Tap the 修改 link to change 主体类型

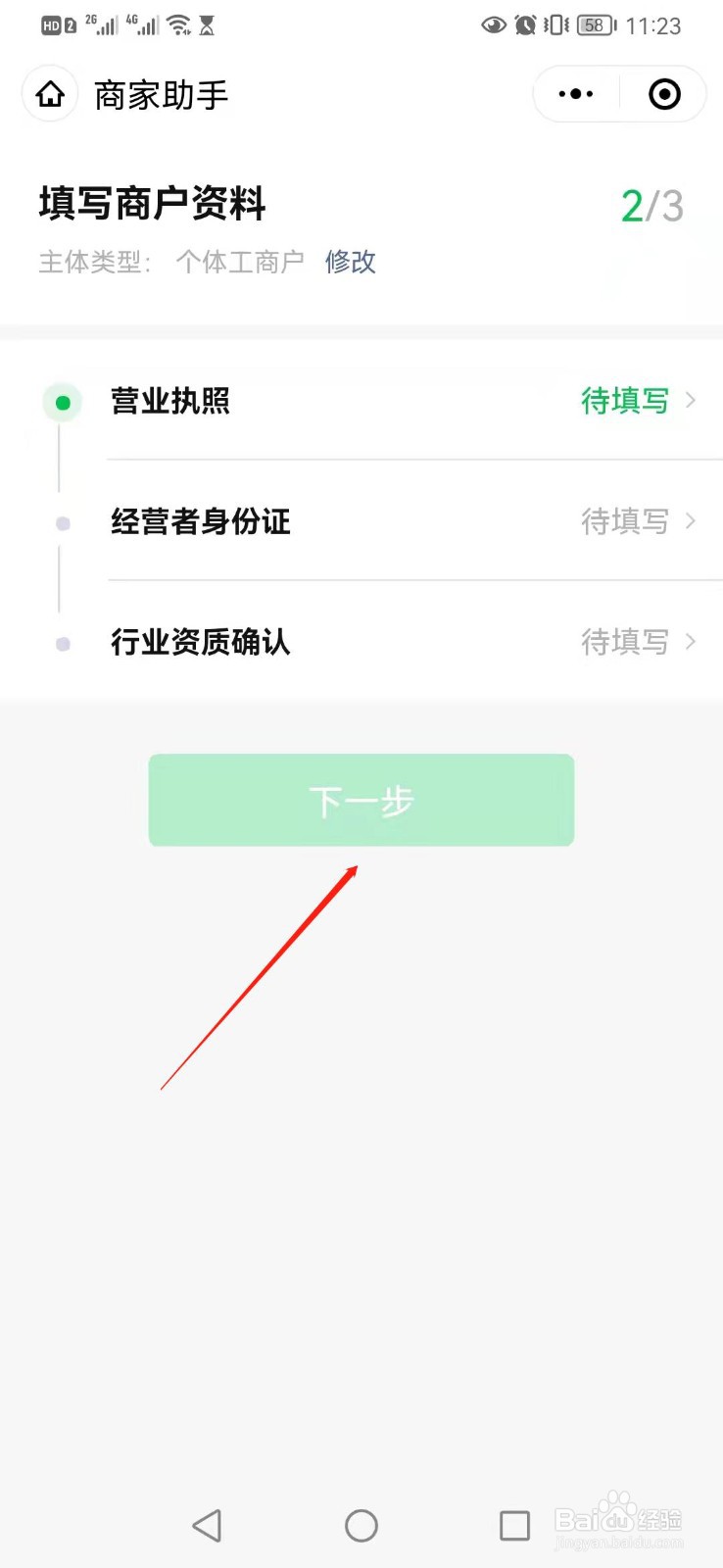coord(350,262)
